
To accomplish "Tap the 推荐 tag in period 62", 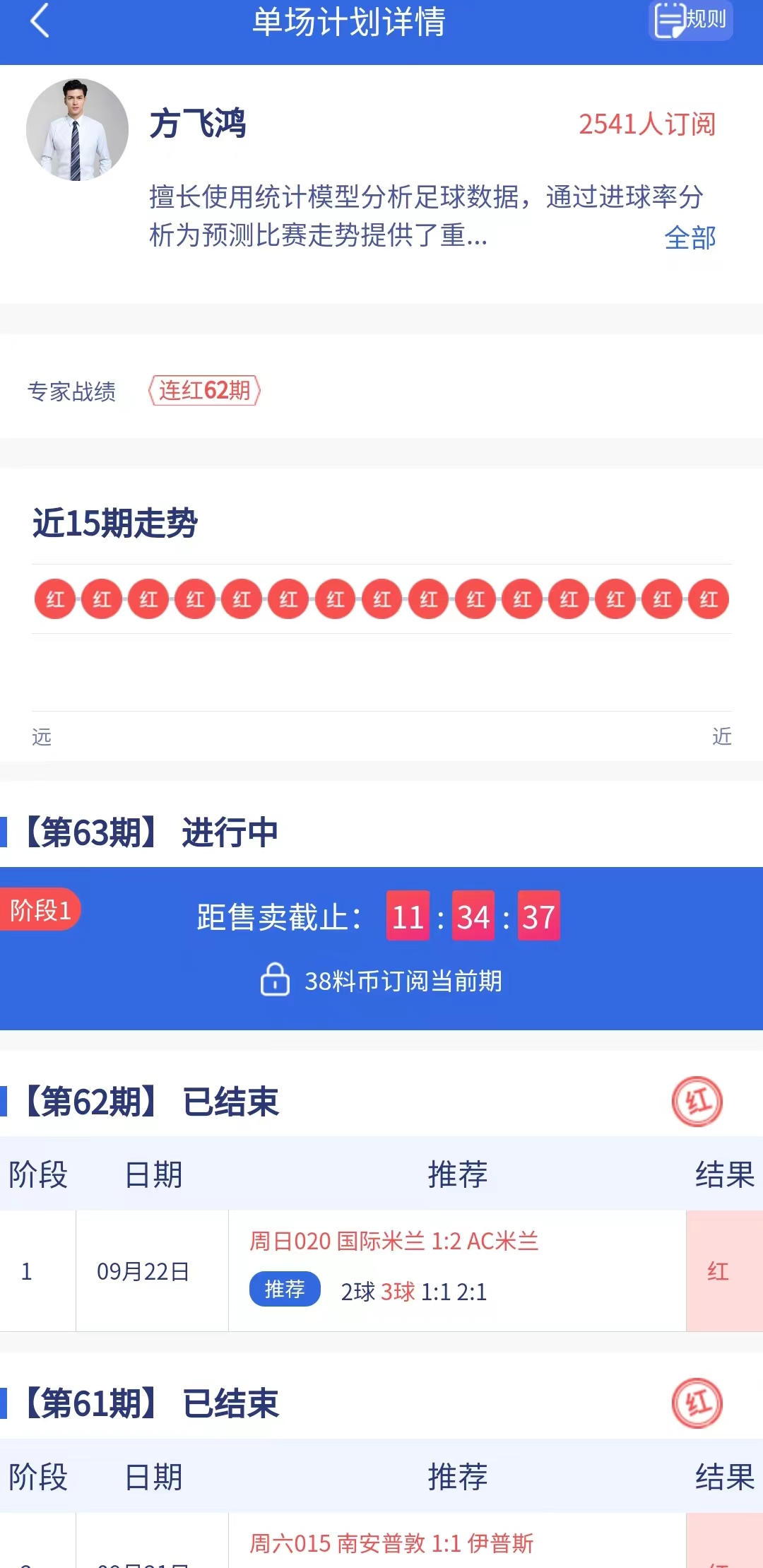I will pyautogui.click(x=285, y=1290).
